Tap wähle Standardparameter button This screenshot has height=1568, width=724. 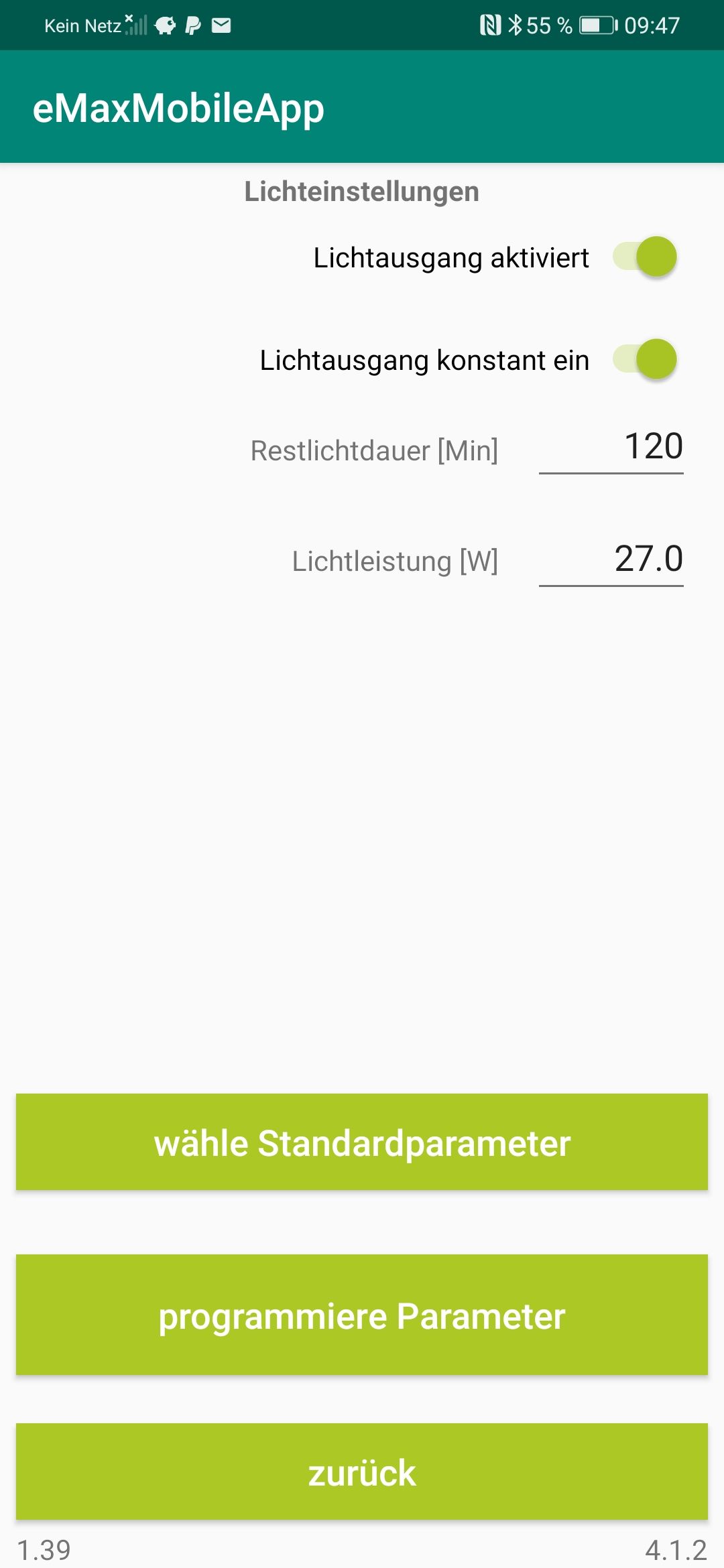click(362, 1142)
